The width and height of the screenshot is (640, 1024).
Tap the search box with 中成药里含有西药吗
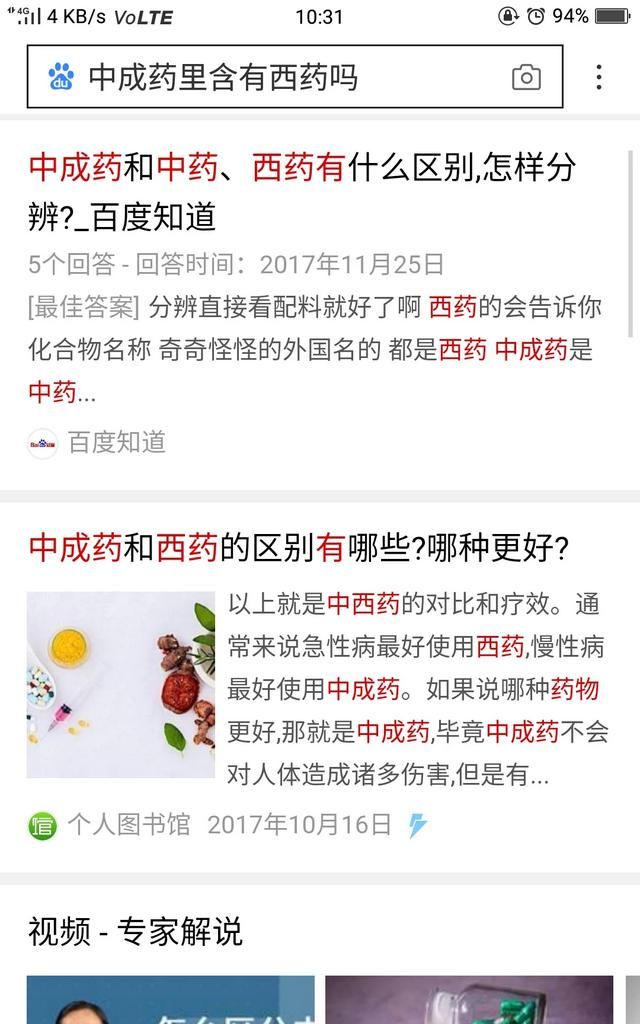pyautogui.click(x=280, y=77)
